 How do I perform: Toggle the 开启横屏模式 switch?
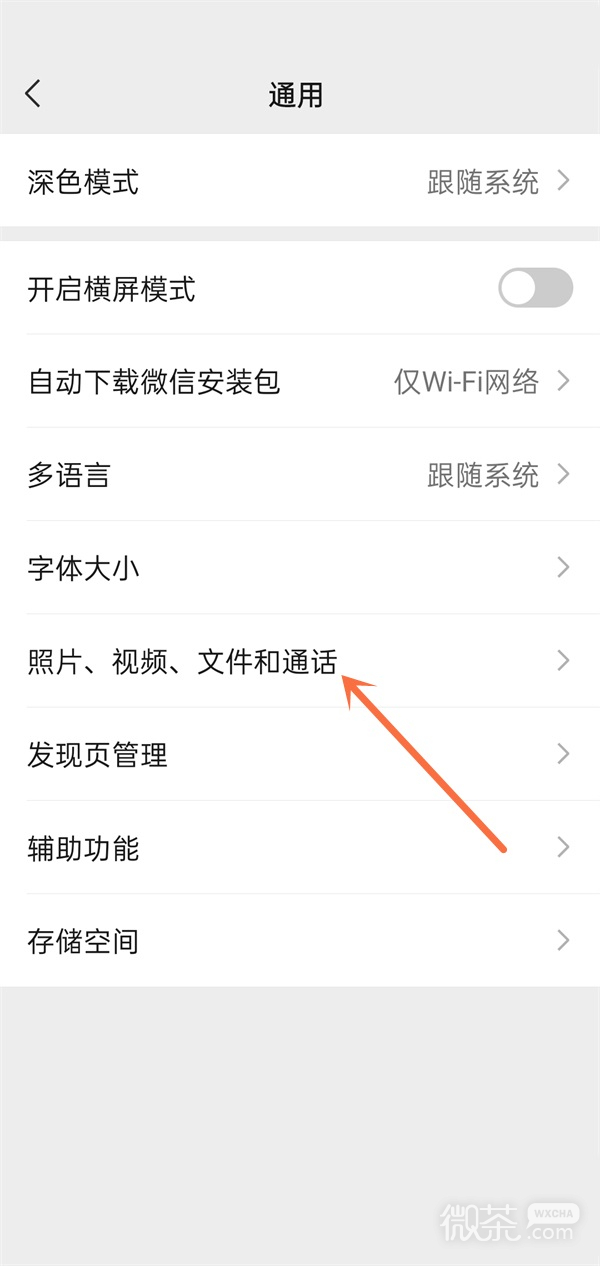535,289
